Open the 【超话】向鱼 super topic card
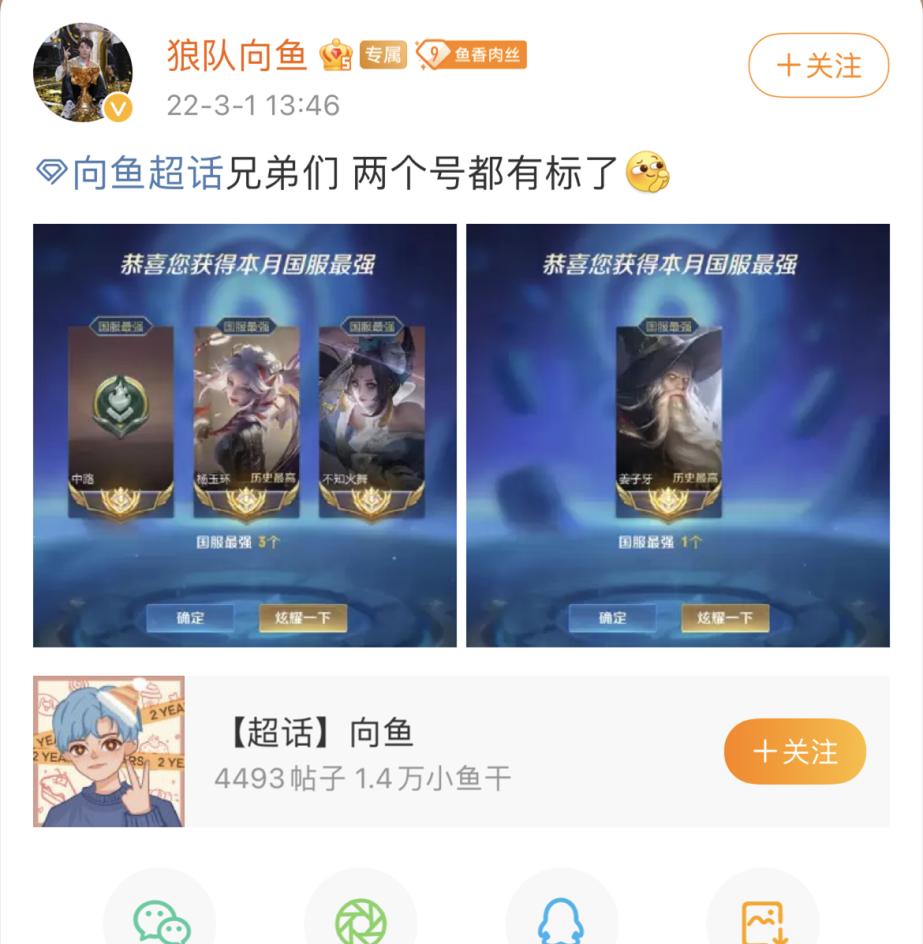923x944 pixels. pyautogui.click(x=400, y=752)
